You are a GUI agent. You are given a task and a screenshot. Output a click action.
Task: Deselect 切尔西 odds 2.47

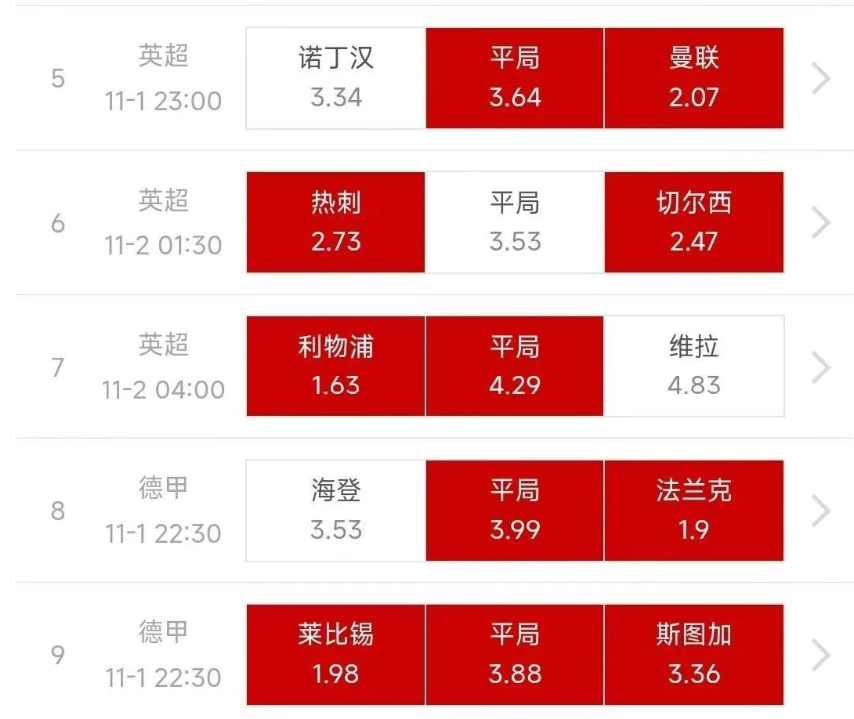[694, 222]
